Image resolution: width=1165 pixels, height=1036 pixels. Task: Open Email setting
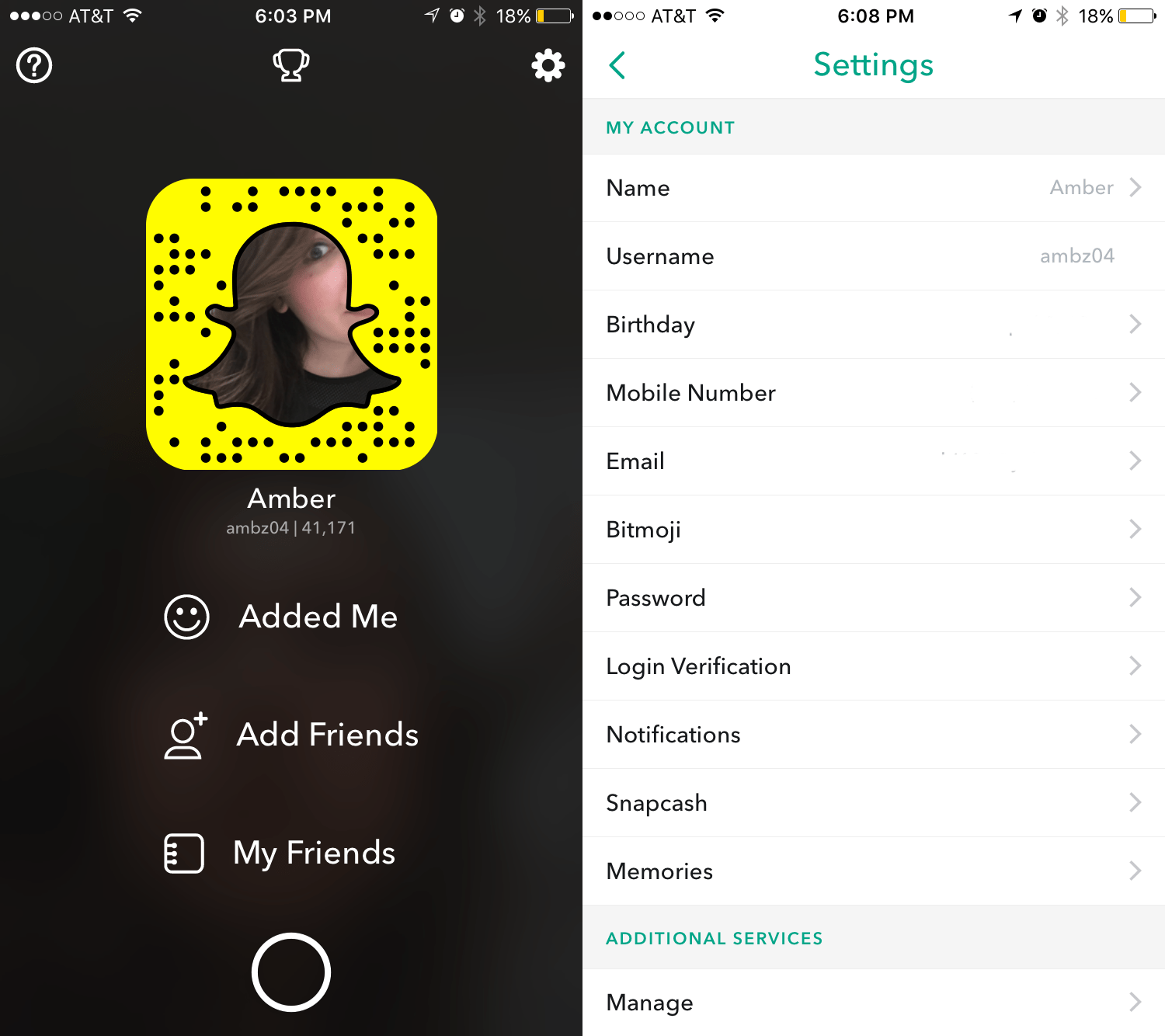pos(873,461)
